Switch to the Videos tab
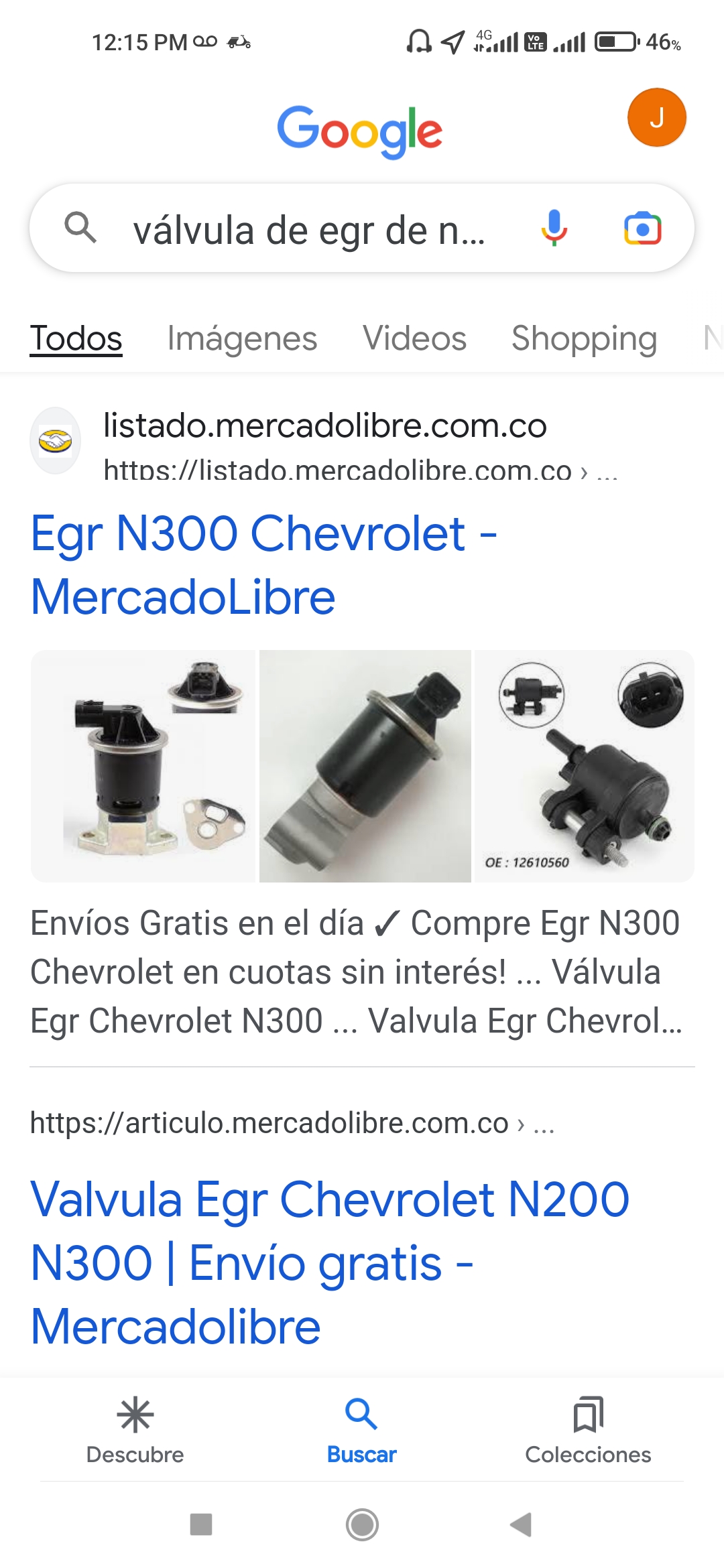The width and height of the screenshot is (724, 1568). coord(414,338)
